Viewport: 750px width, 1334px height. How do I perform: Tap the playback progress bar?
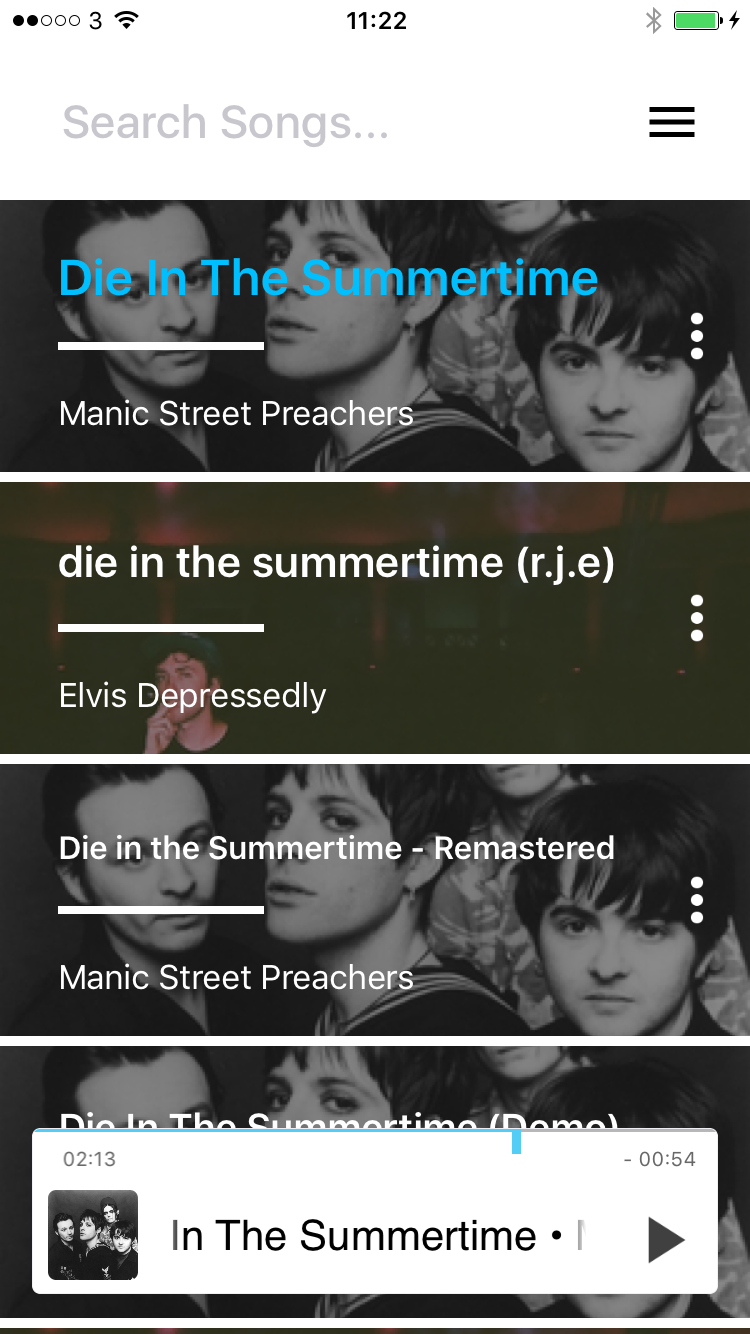(375, 1133)
